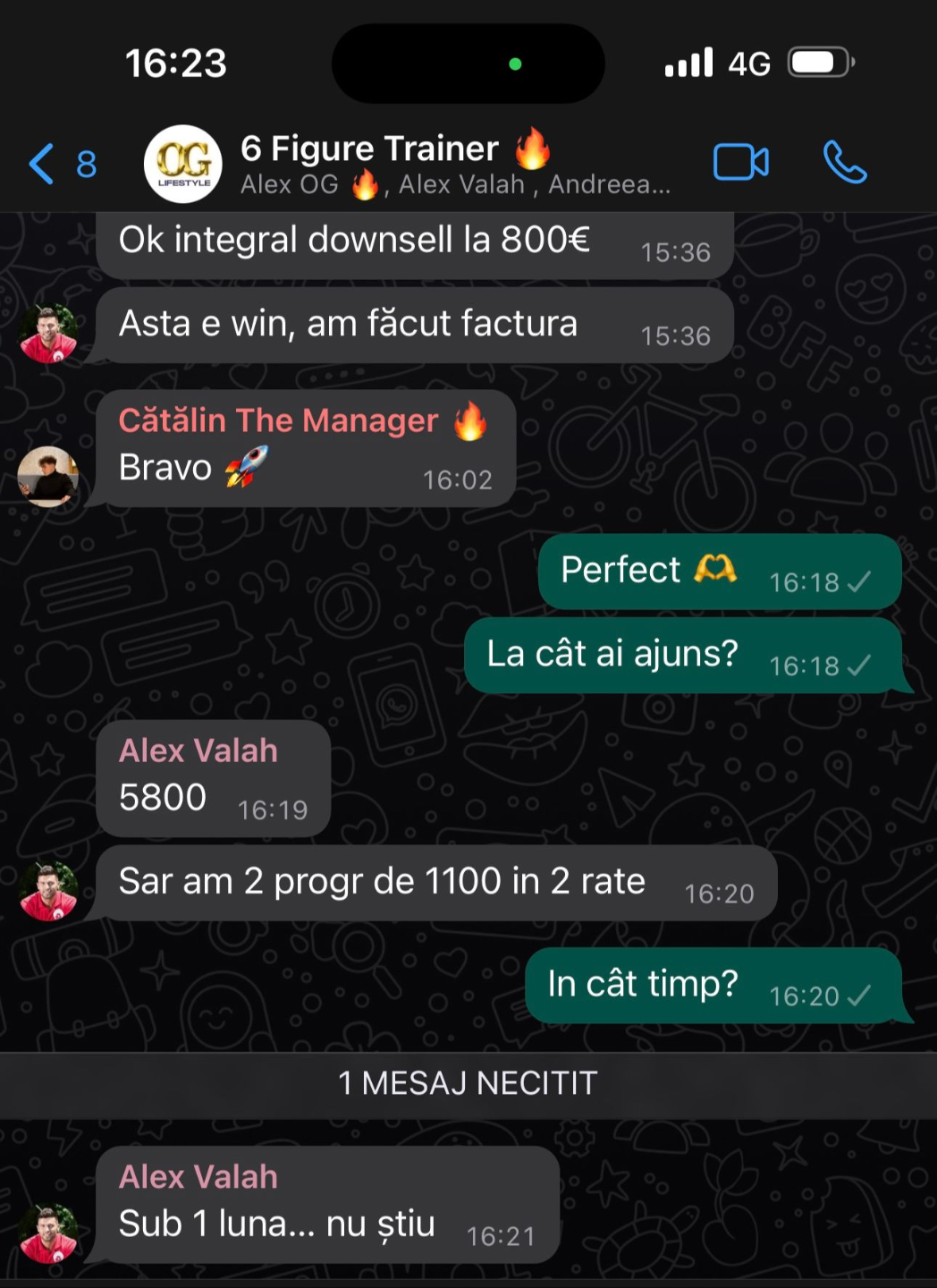Start a video call in the group
This screenshot has width=937, height=1288.
(x=740, y=163)
